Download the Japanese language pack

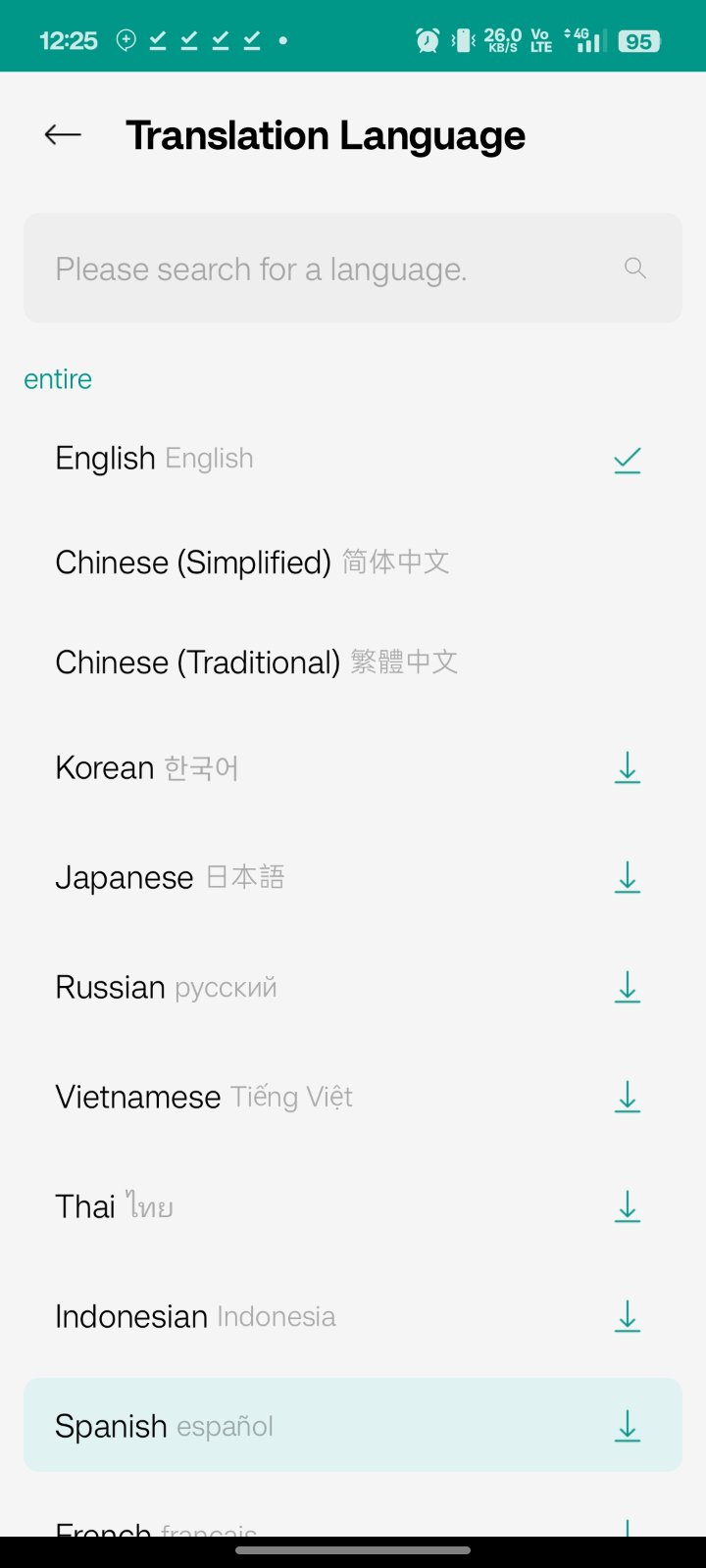click(628, 878)
